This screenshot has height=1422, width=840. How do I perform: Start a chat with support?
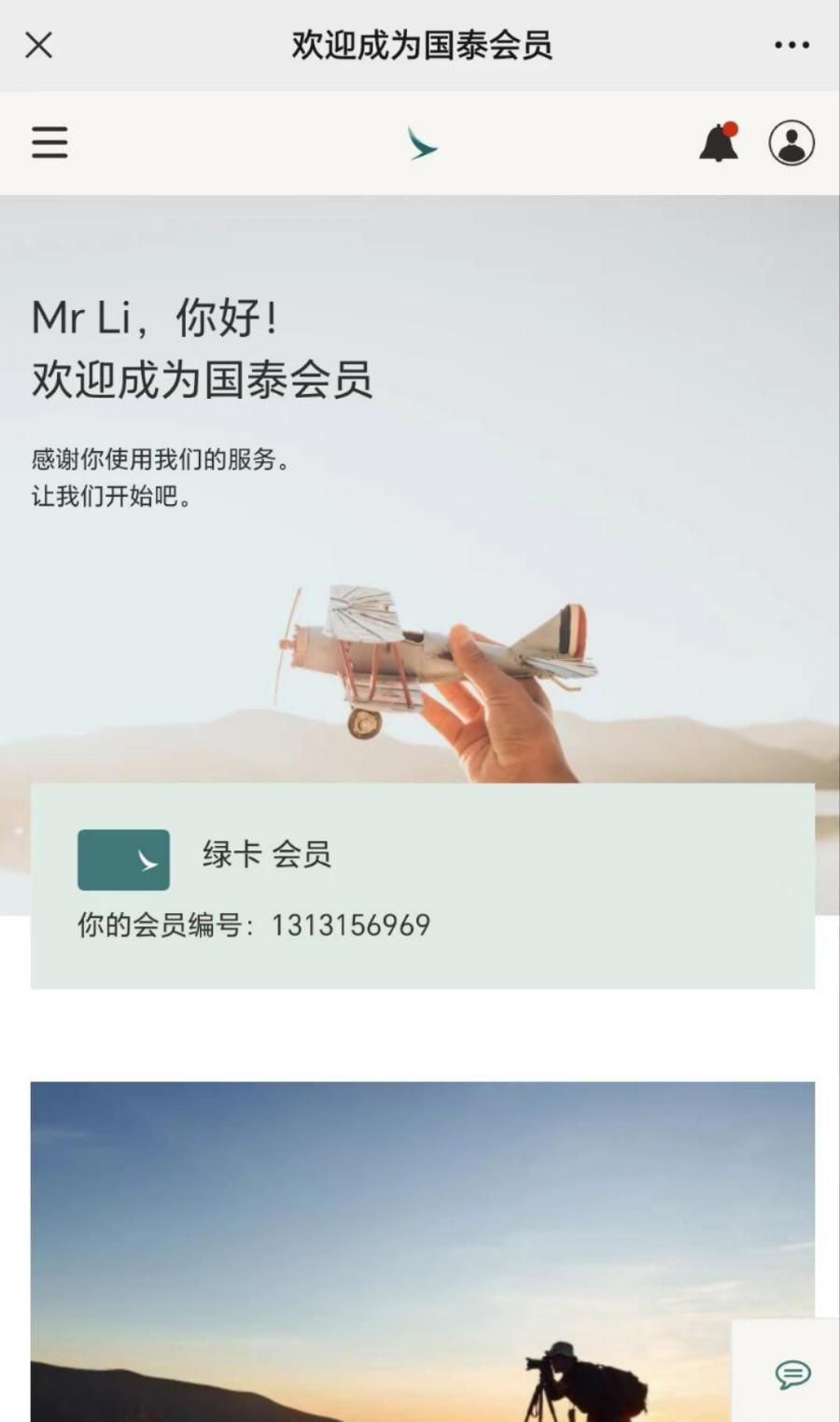pyautogui.click(x=792, y=1373)
